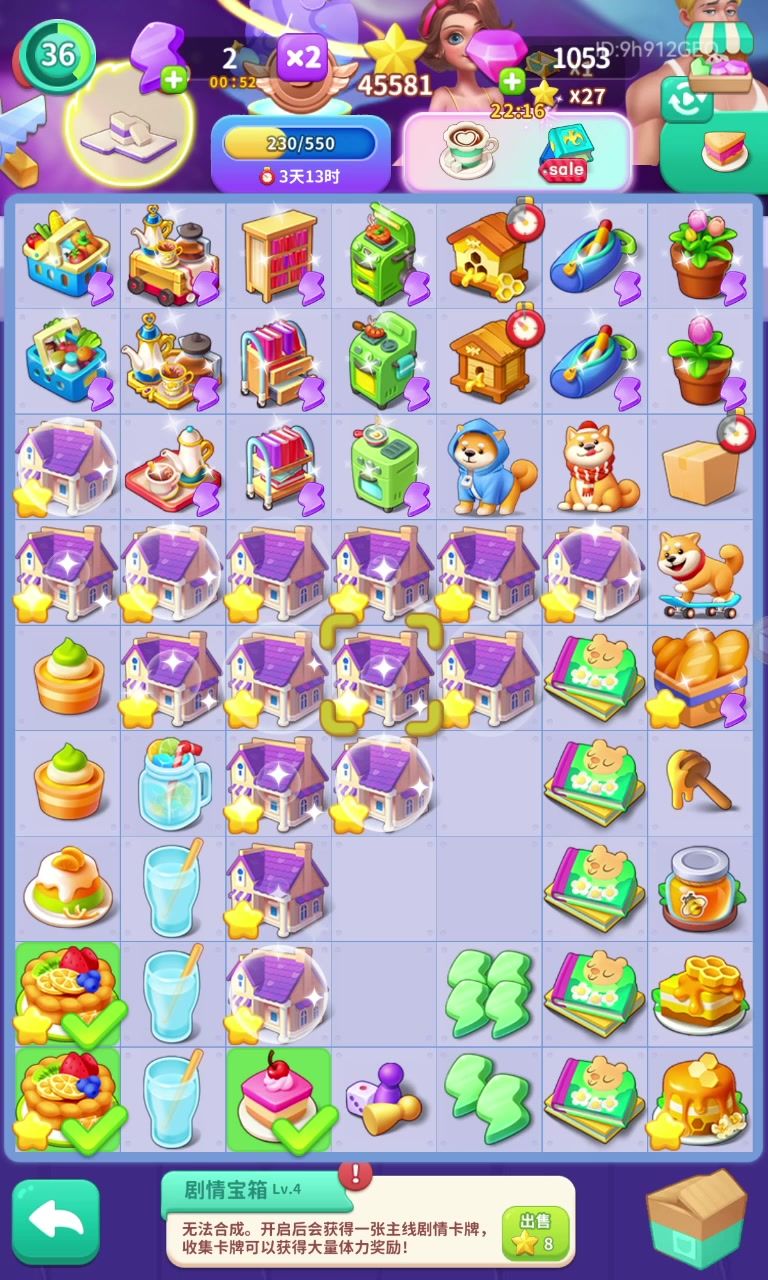Open the player level 36 badge

coord(58,54)
